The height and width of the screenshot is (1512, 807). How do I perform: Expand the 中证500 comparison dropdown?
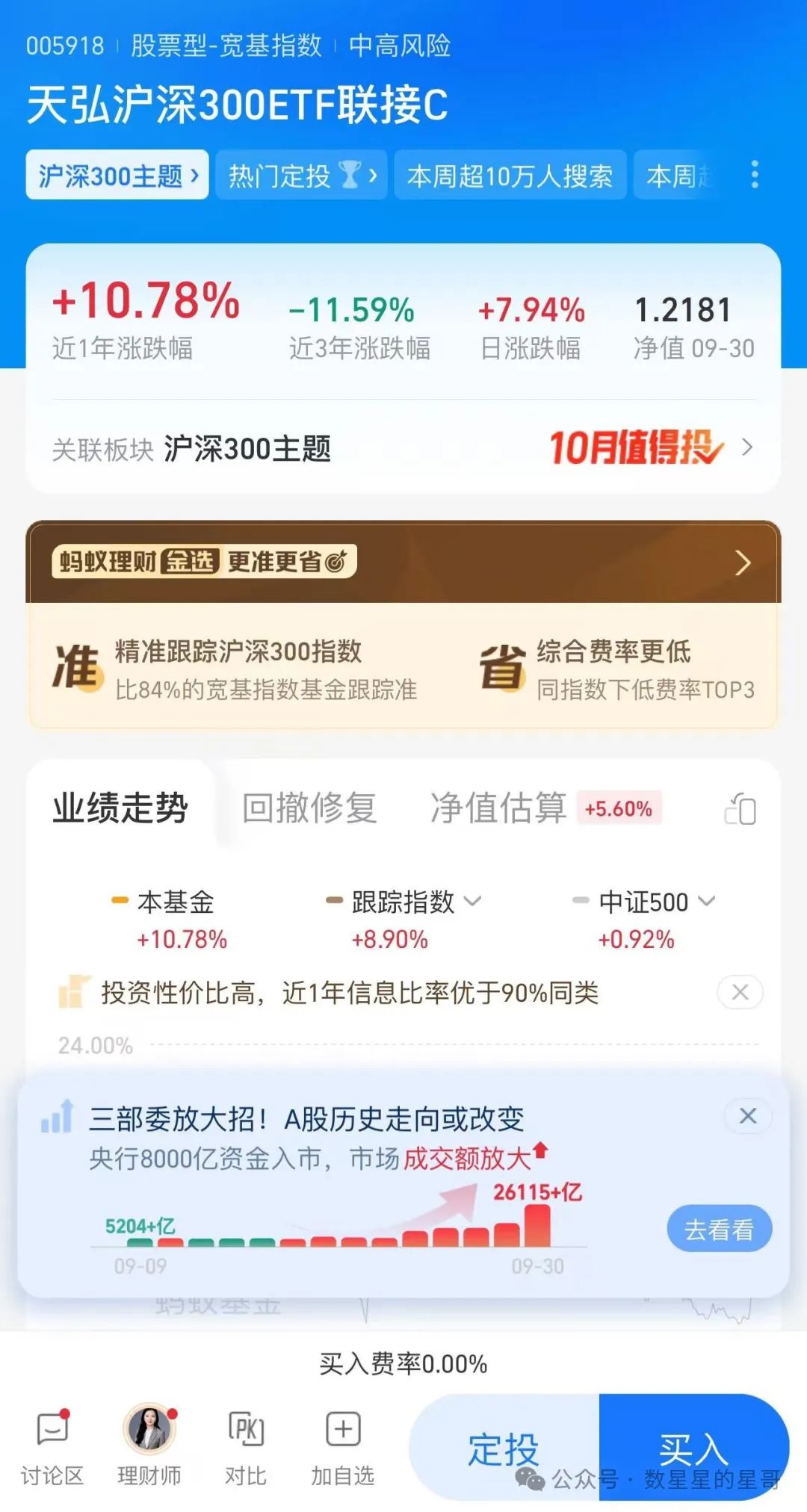click(x=643, y=902)
